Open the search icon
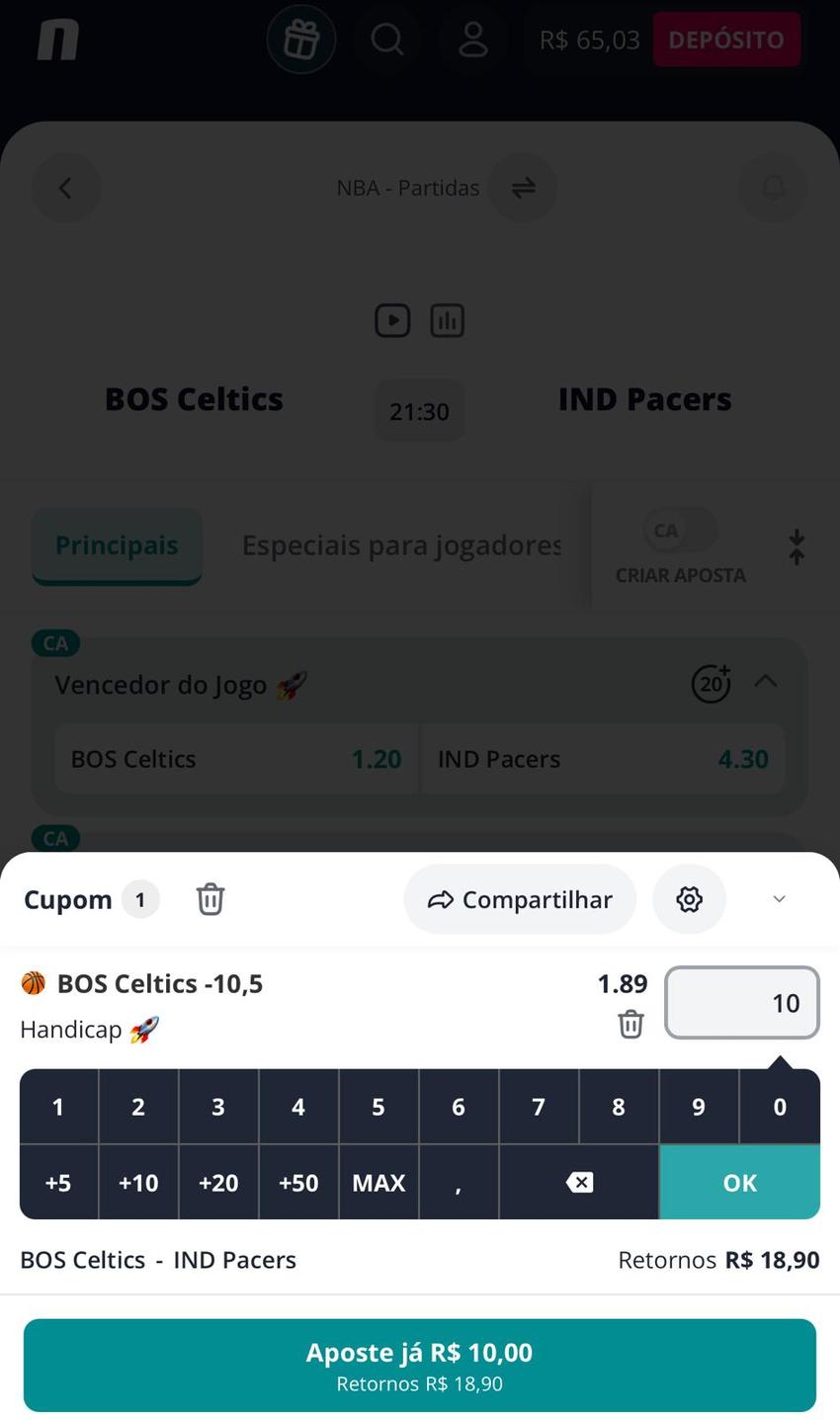Image resolution: width=840 pixels, height=1420 pixels. (x=386, y=40)
